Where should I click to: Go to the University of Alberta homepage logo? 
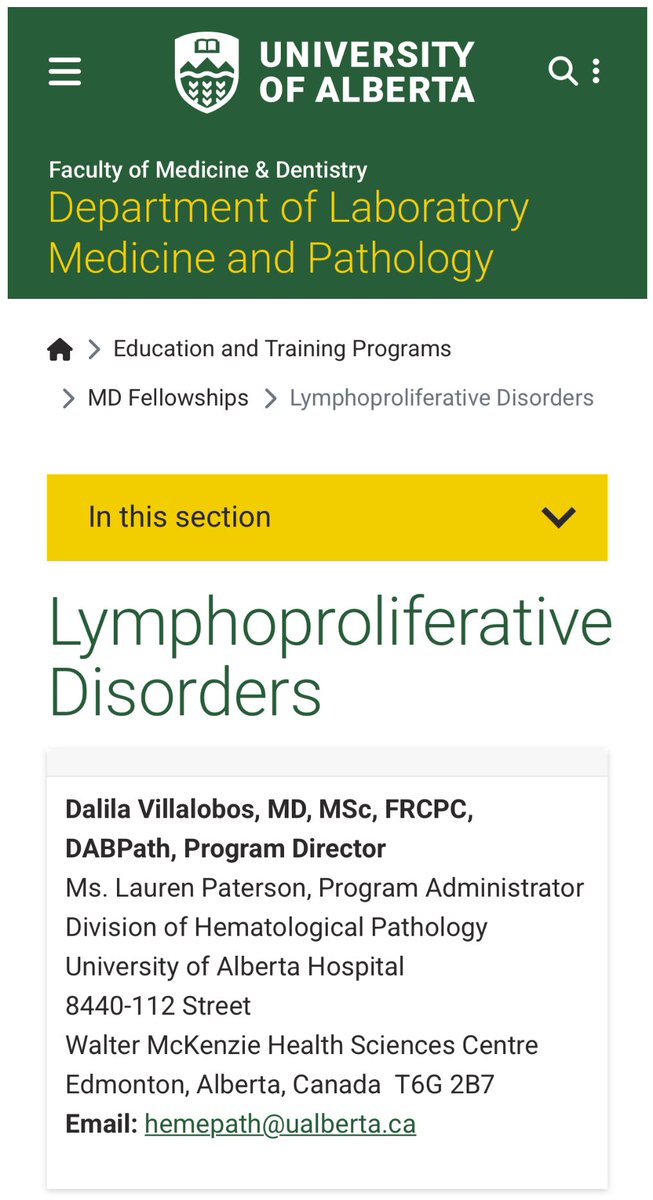pyautogui.click(x=324, y=71)
